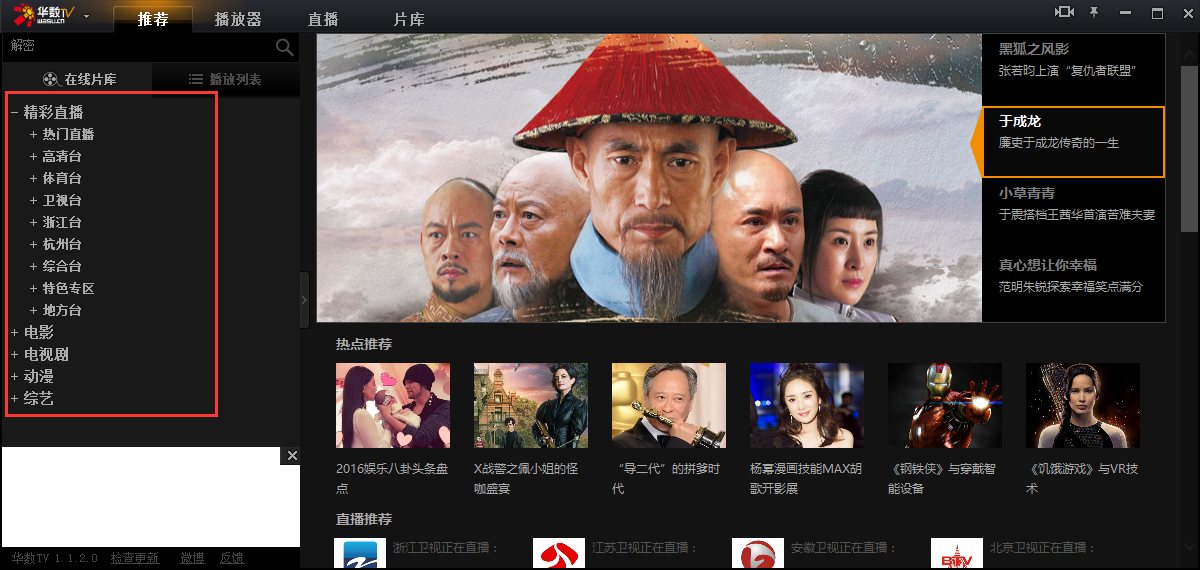Open the 反馈 feedback link
This screenshot has height=570, width=1200.
tap(232, 558)
